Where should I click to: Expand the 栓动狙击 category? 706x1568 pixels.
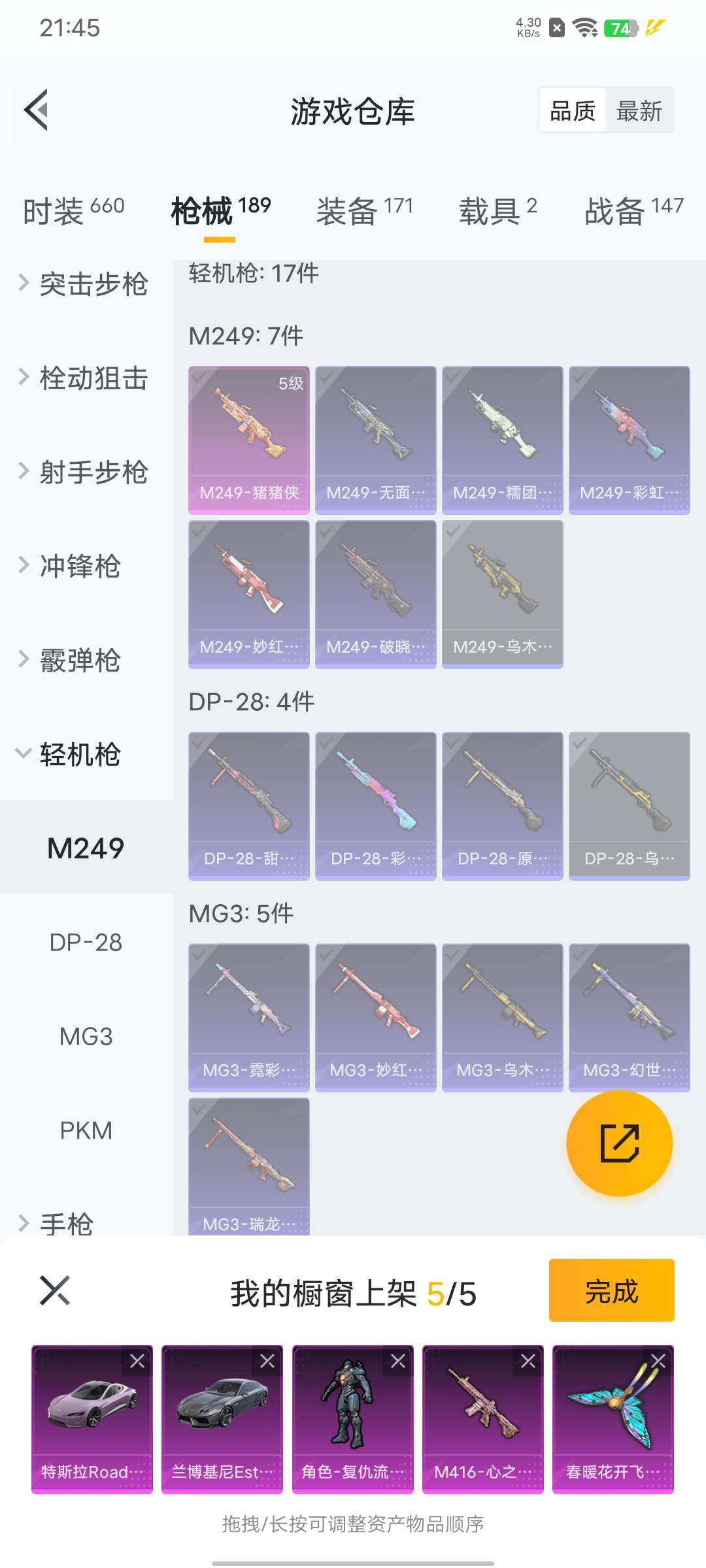pos(85,378)
